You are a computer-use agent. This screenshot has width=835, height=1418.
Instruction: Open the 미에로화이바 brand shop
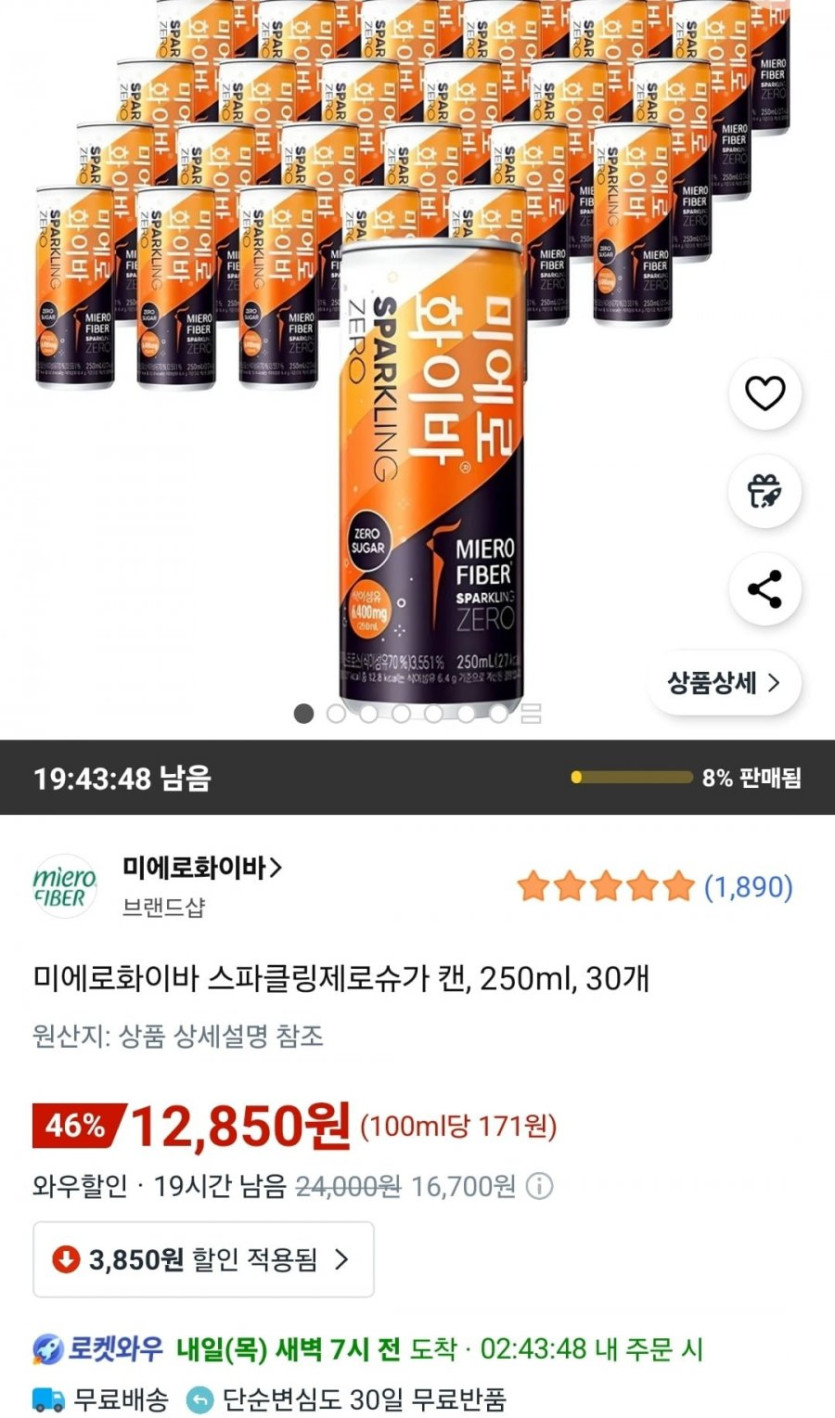201,867
